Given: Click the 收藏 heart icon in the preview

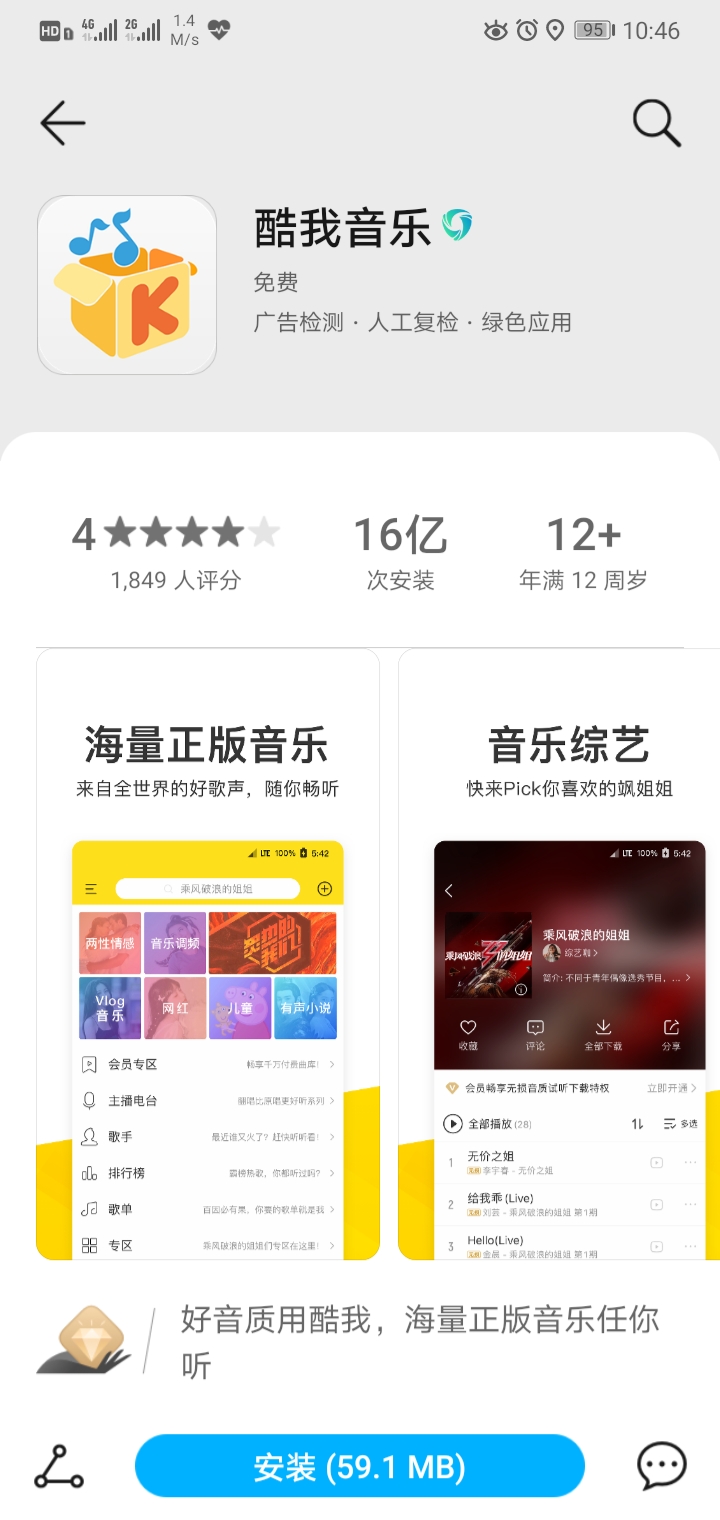Looking at the screenshot, I should click(470, 1027).
